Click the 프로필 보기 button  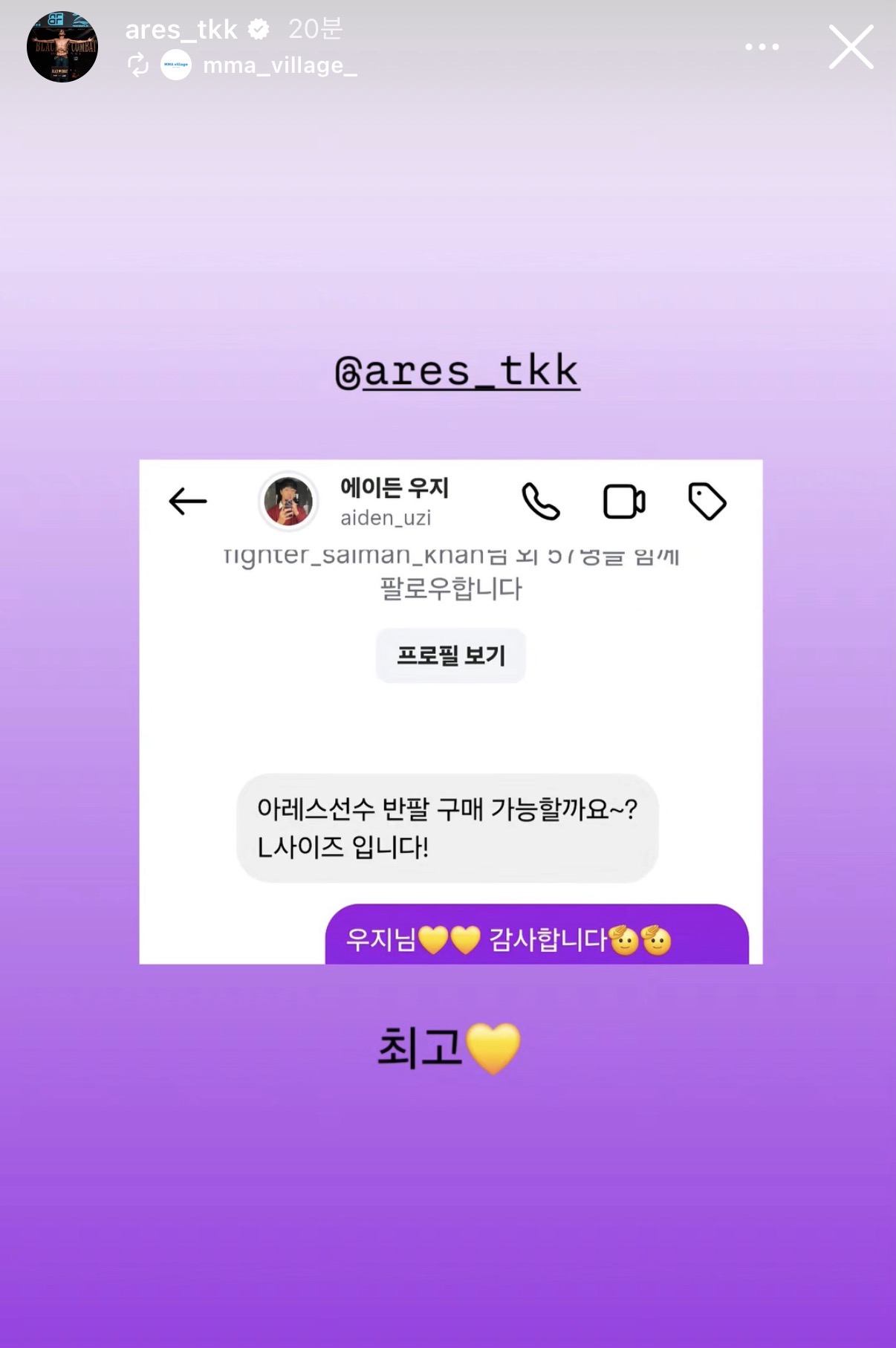tap(450, 655)
